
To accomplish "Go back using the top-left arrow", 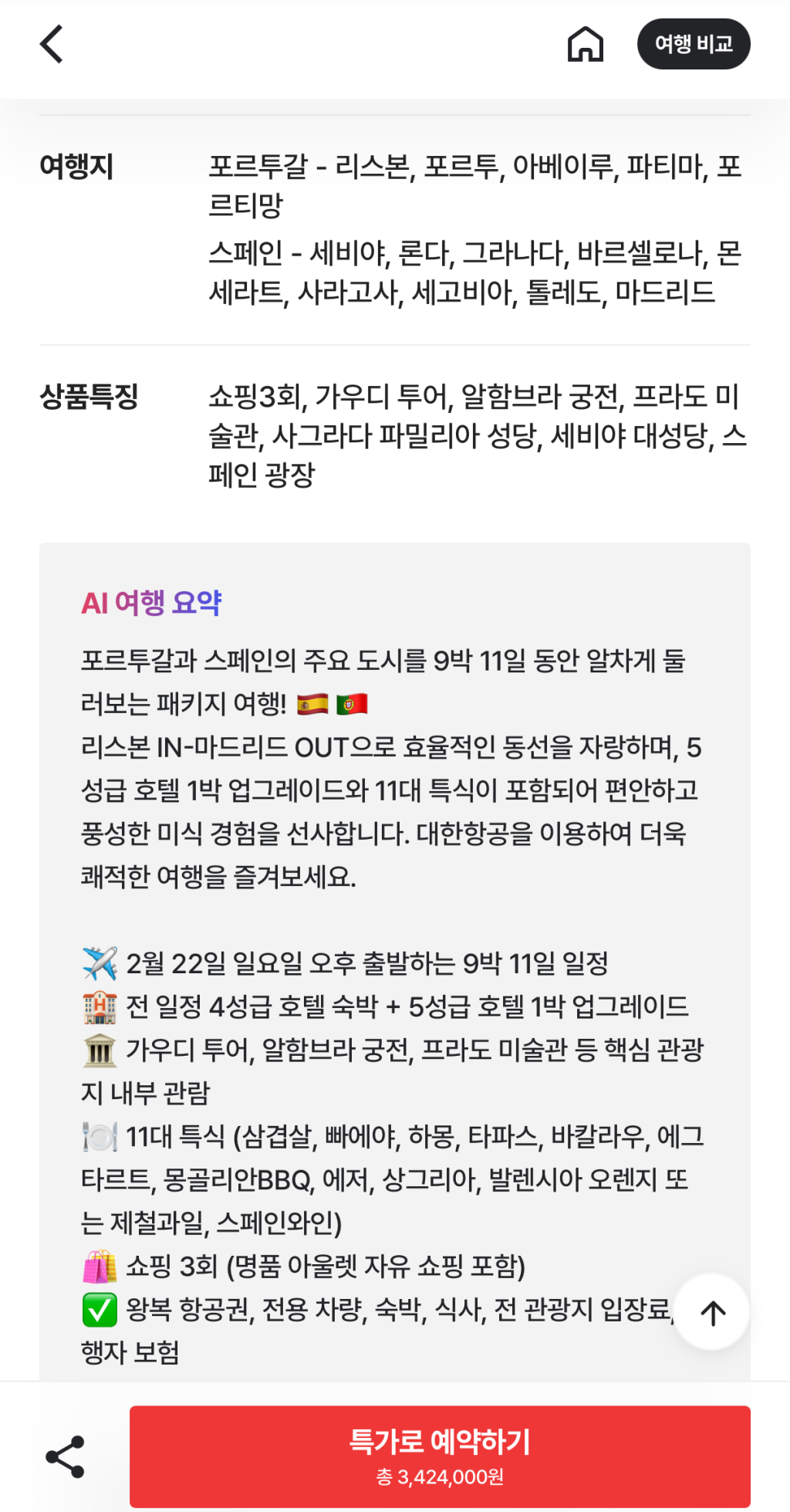I will (52, 44).
